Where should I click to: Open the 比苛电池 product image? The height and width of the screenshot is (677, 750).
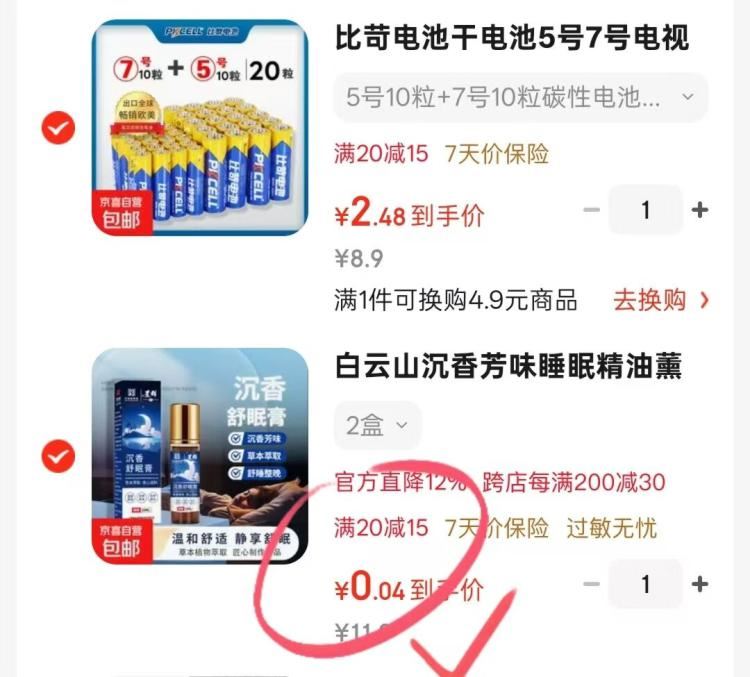200,128
